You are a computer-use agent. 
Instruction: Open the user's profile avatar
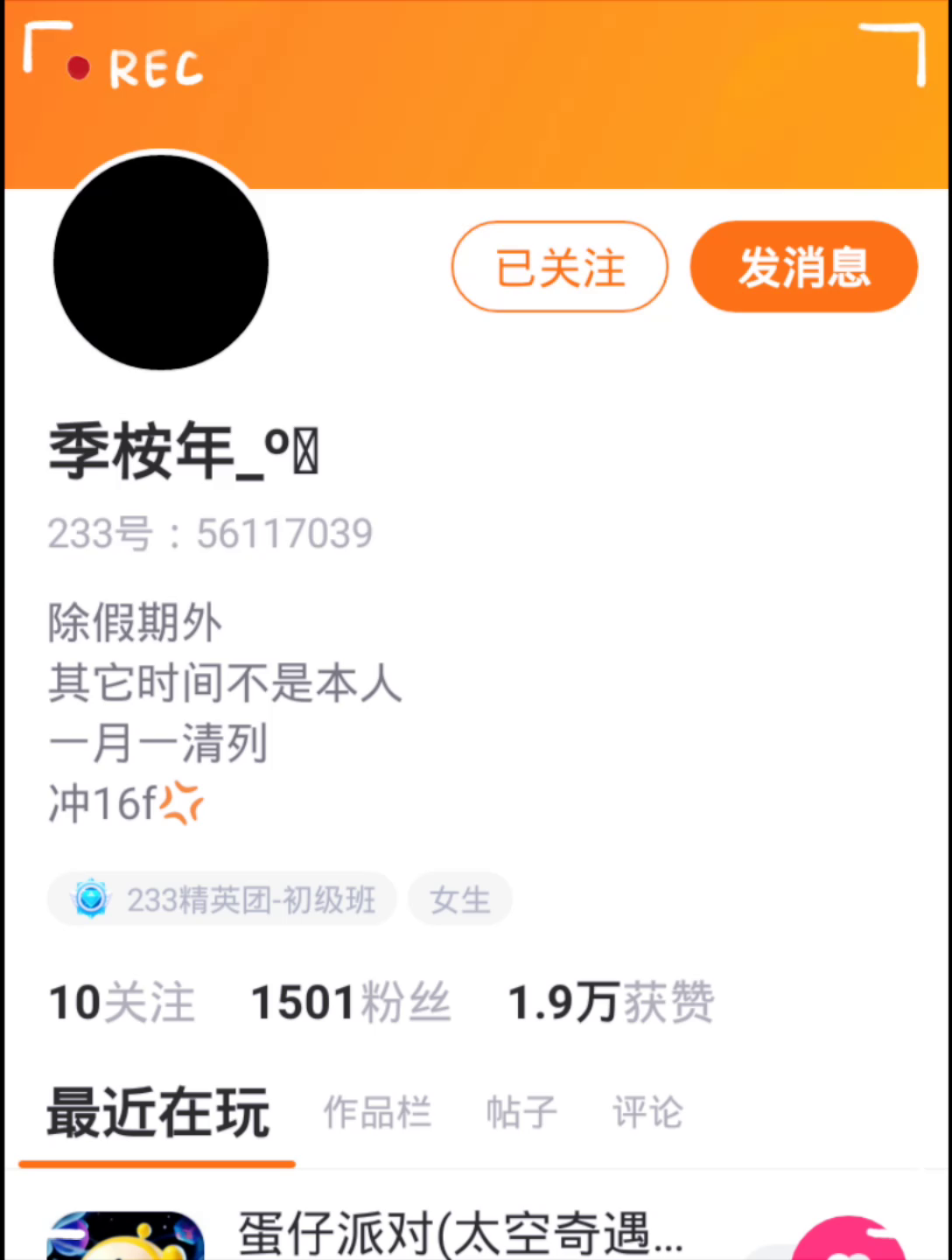coord(161,262)
